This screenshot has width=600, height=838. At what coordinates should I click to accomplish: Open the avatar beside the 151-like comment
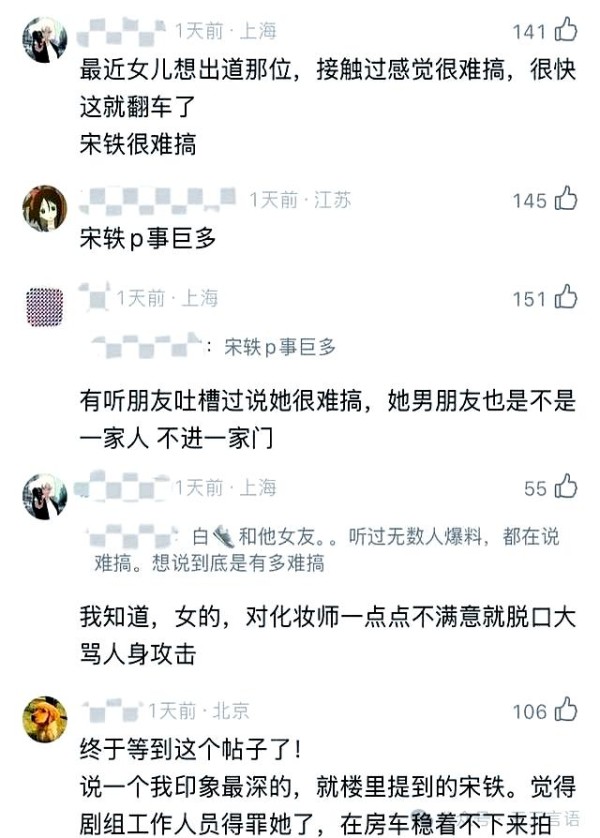point(44,305)
